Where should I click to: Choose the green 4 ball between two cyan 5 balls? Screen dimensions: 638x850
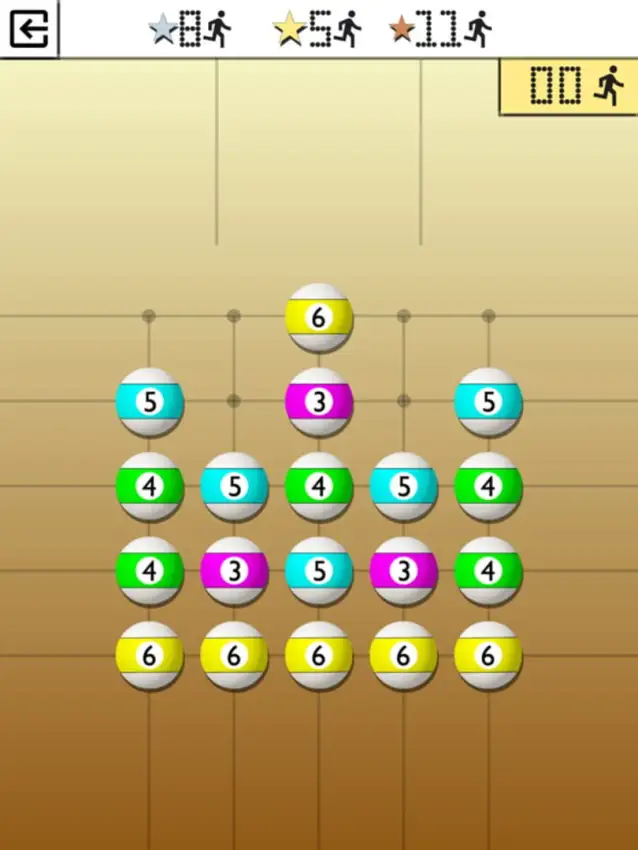coord(319,486)
